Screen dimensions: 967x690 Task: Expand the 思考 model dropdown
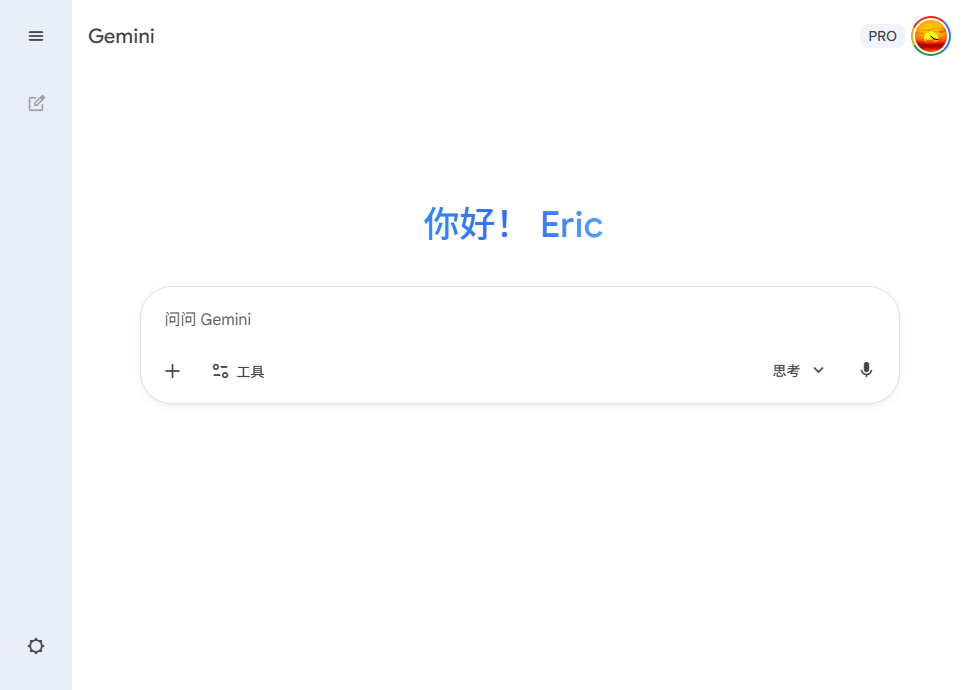tap(798, 371)
